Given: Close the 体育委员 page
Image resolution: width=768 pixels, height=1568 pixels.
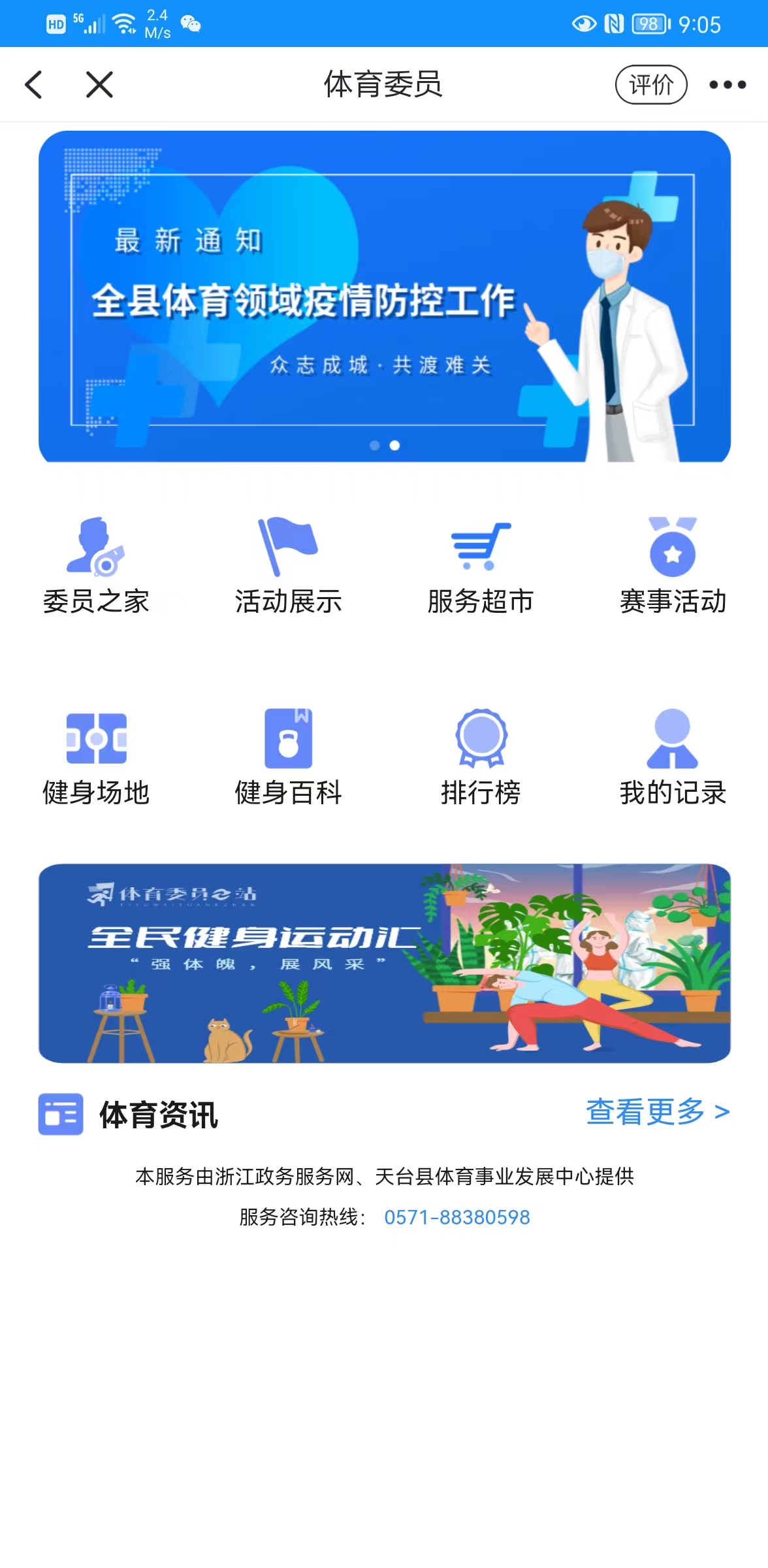Looking at the screenshot, I should pos(99,85).
